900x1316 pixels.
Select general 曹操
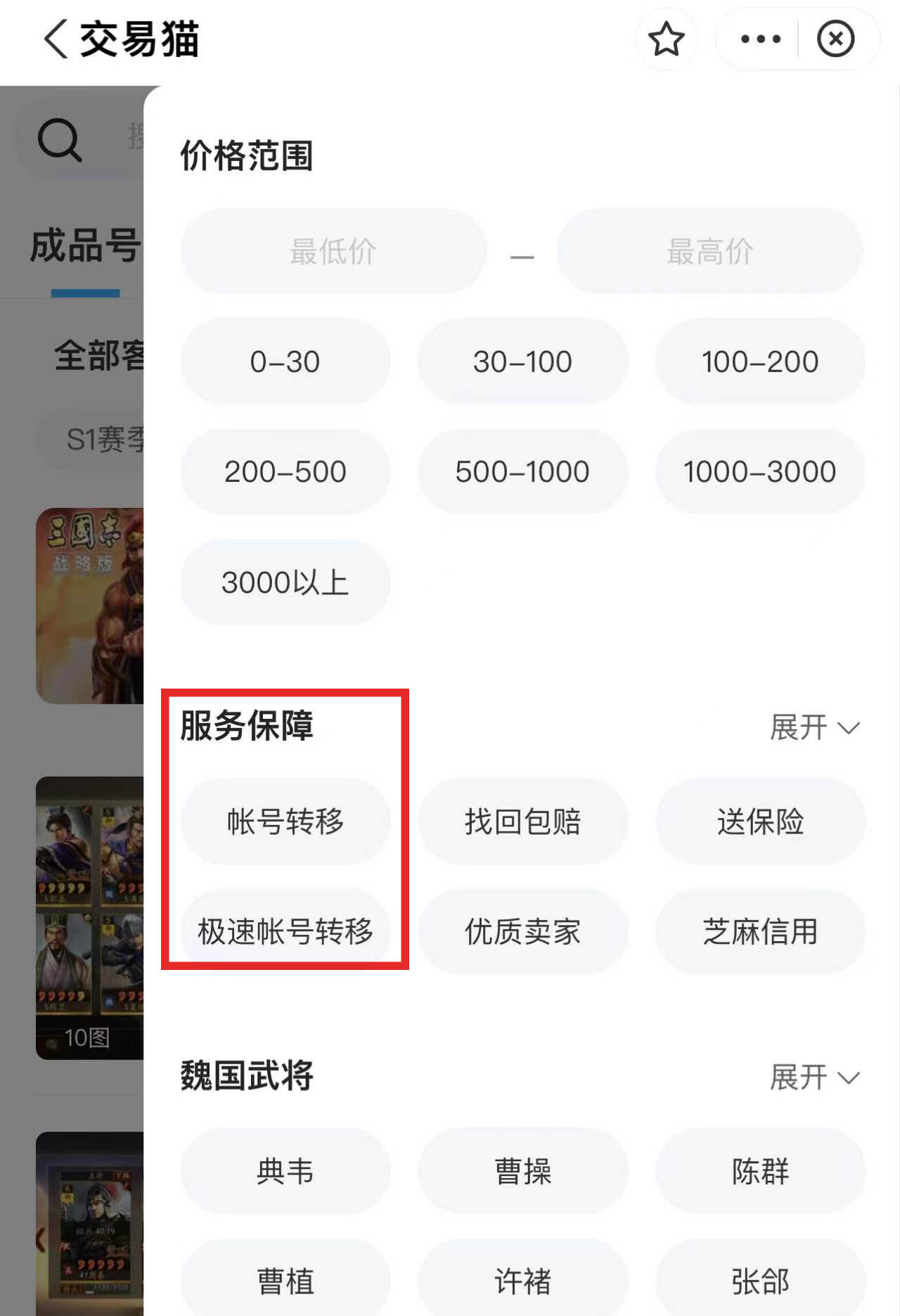pos(522,1171)
